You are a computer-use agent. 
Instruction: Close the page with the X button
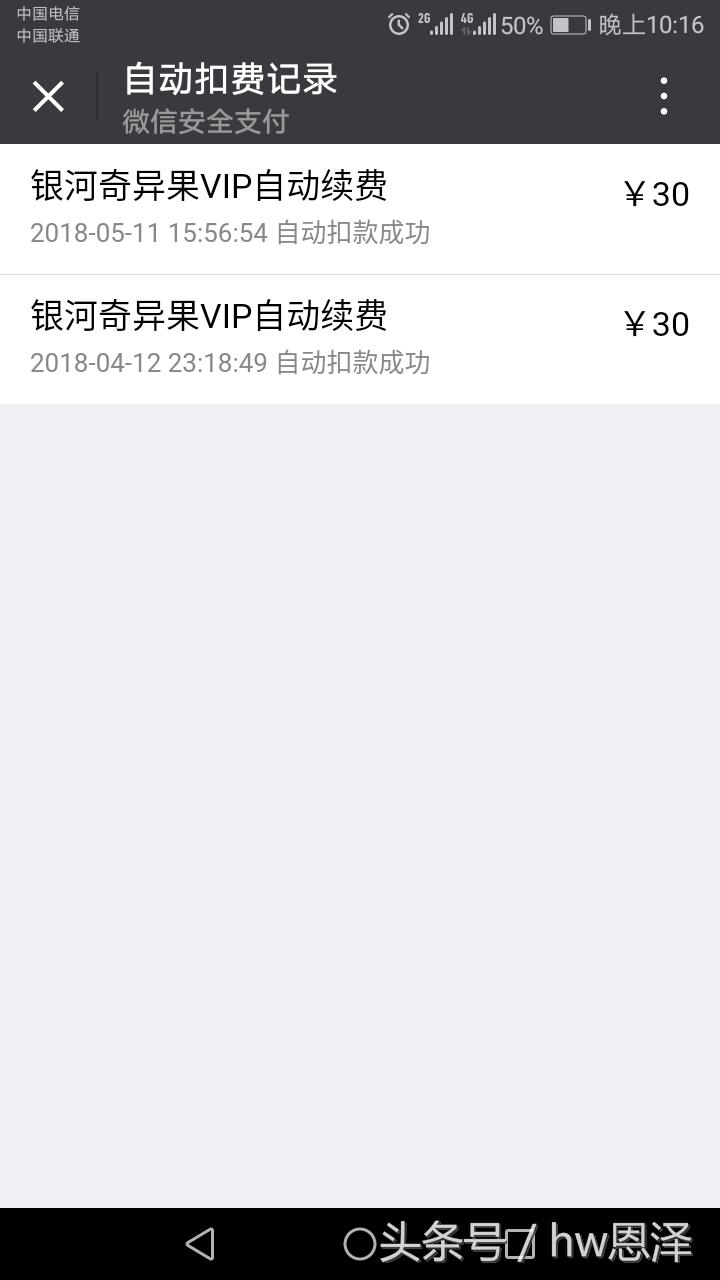click(47, 96)
